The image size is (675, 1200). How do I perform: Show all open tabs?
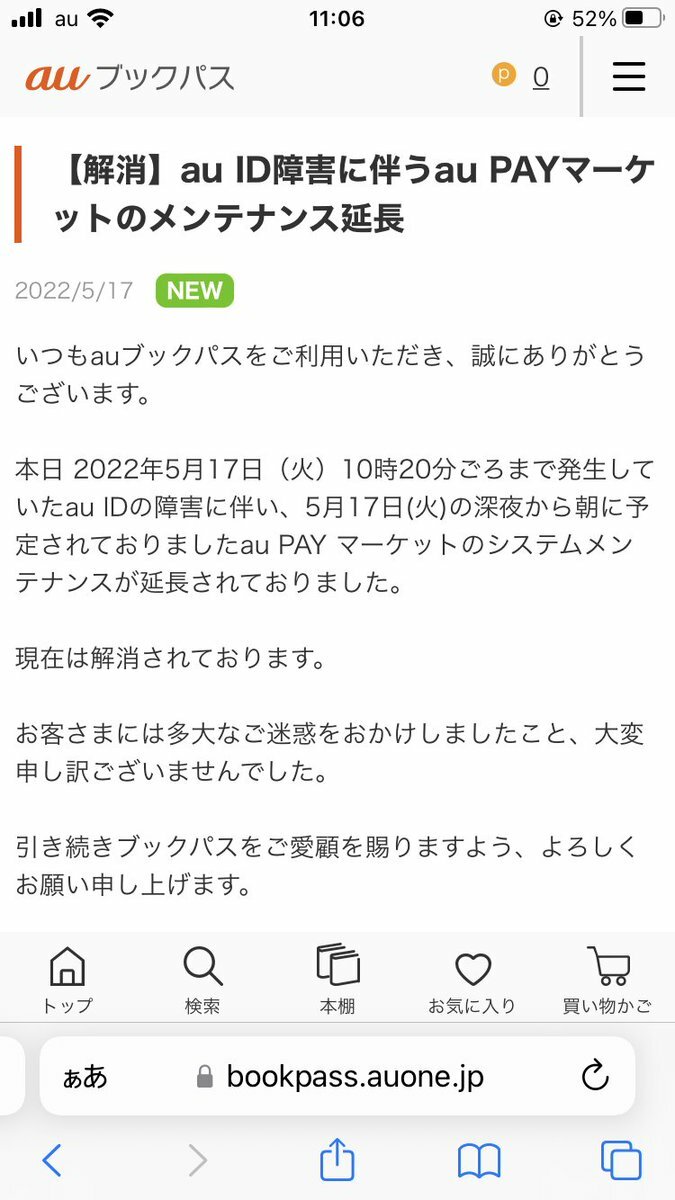coord(620,1160)
